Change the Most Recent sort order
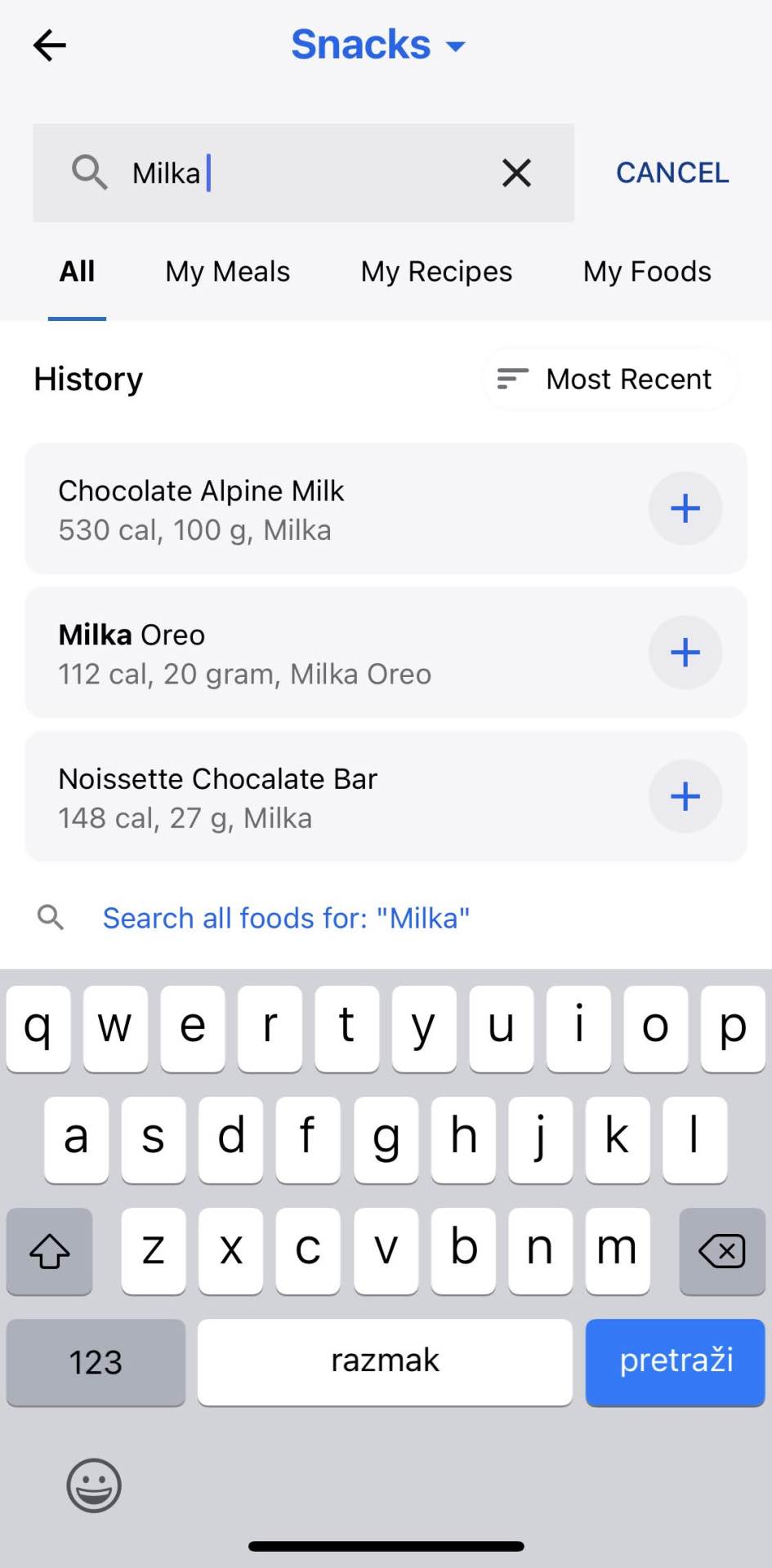772x1568 pixels. 609,379
